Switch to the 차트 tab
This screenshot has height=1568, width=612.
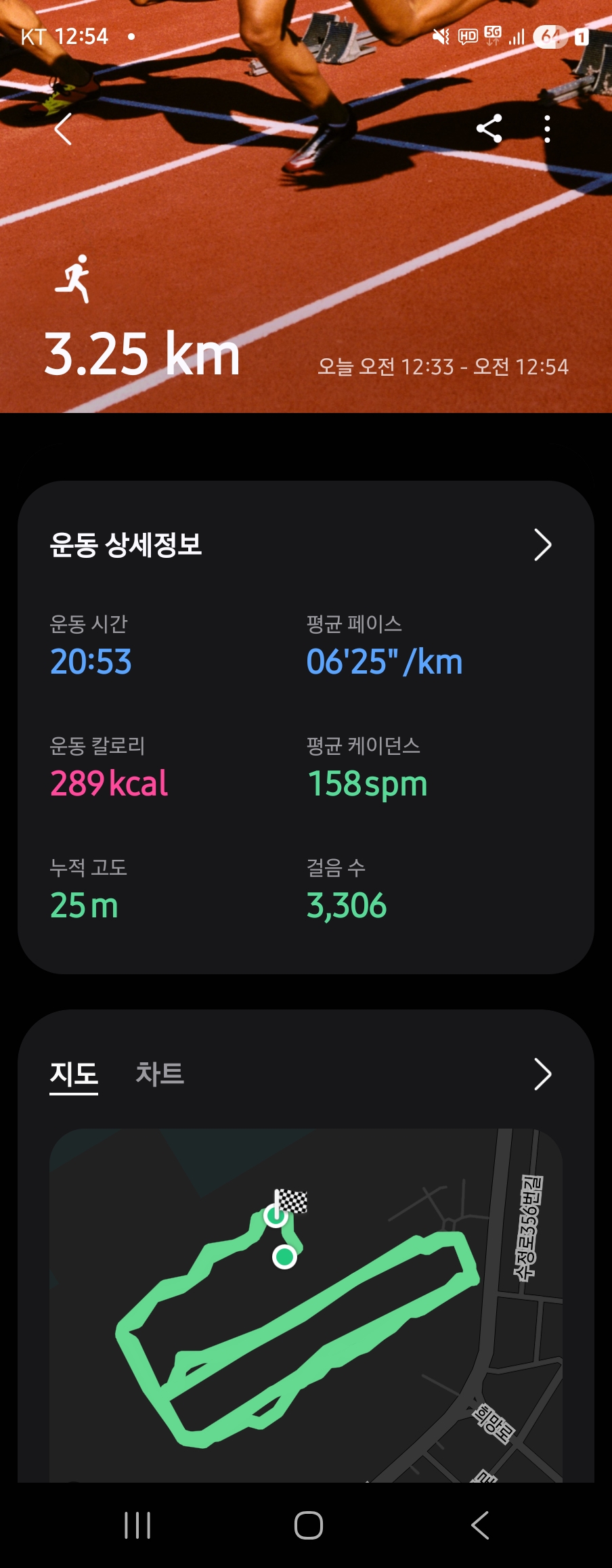coord(160,1074)
